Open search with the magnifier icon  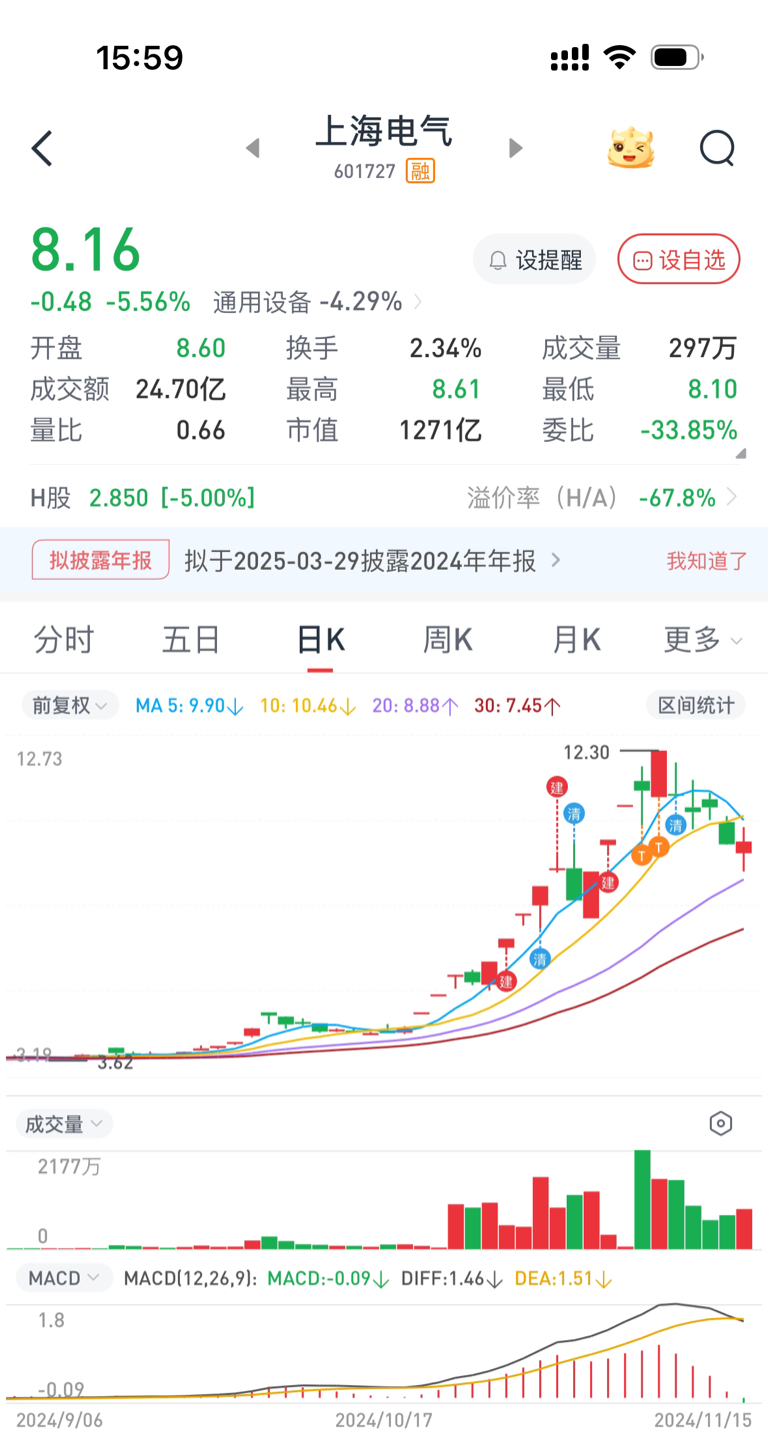(x=716, y=147)
